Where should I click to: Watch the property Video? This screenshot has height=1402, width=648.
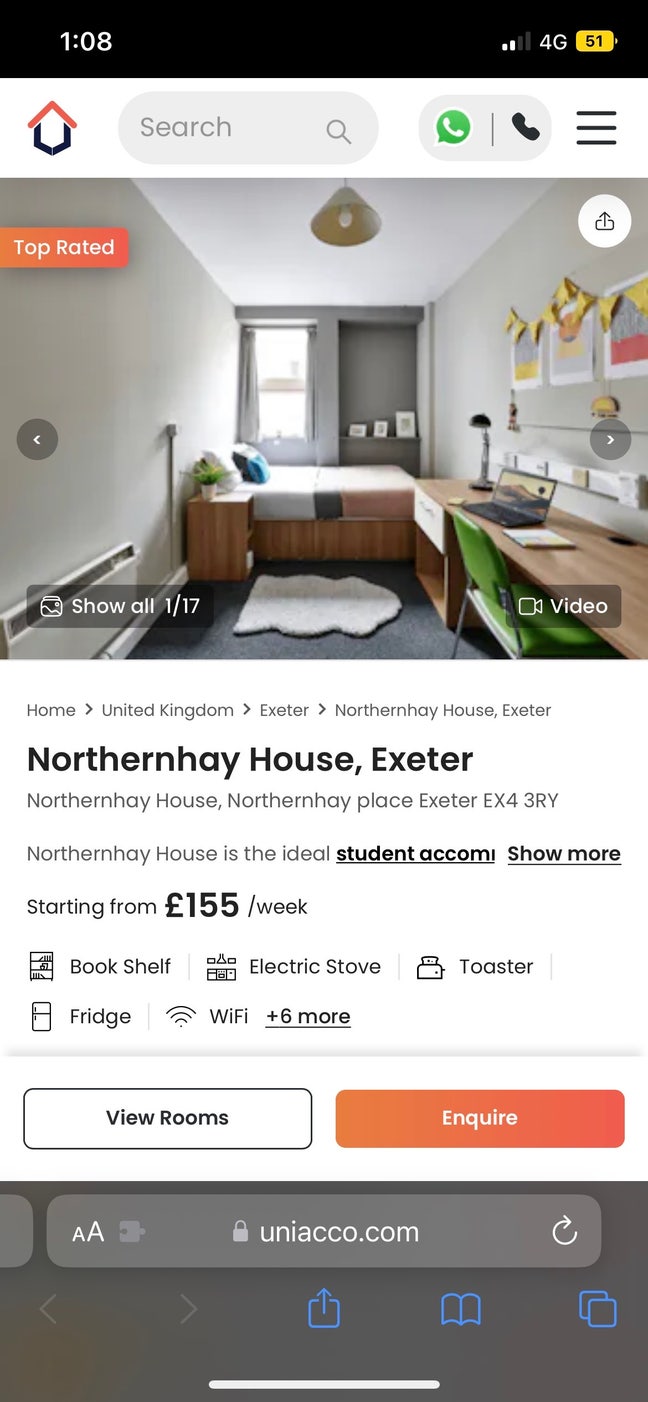tap(563, 606)
